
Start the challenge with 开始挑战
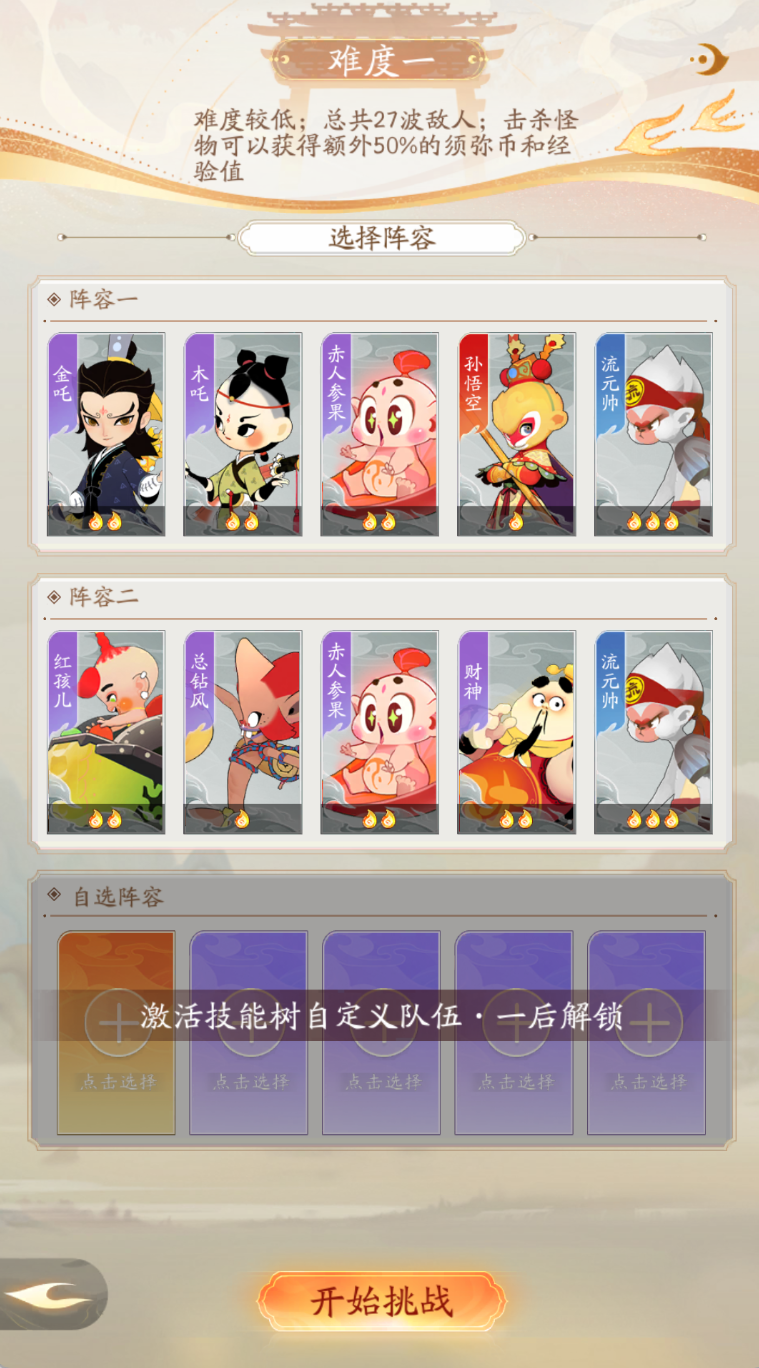[x=381, y=1301]
